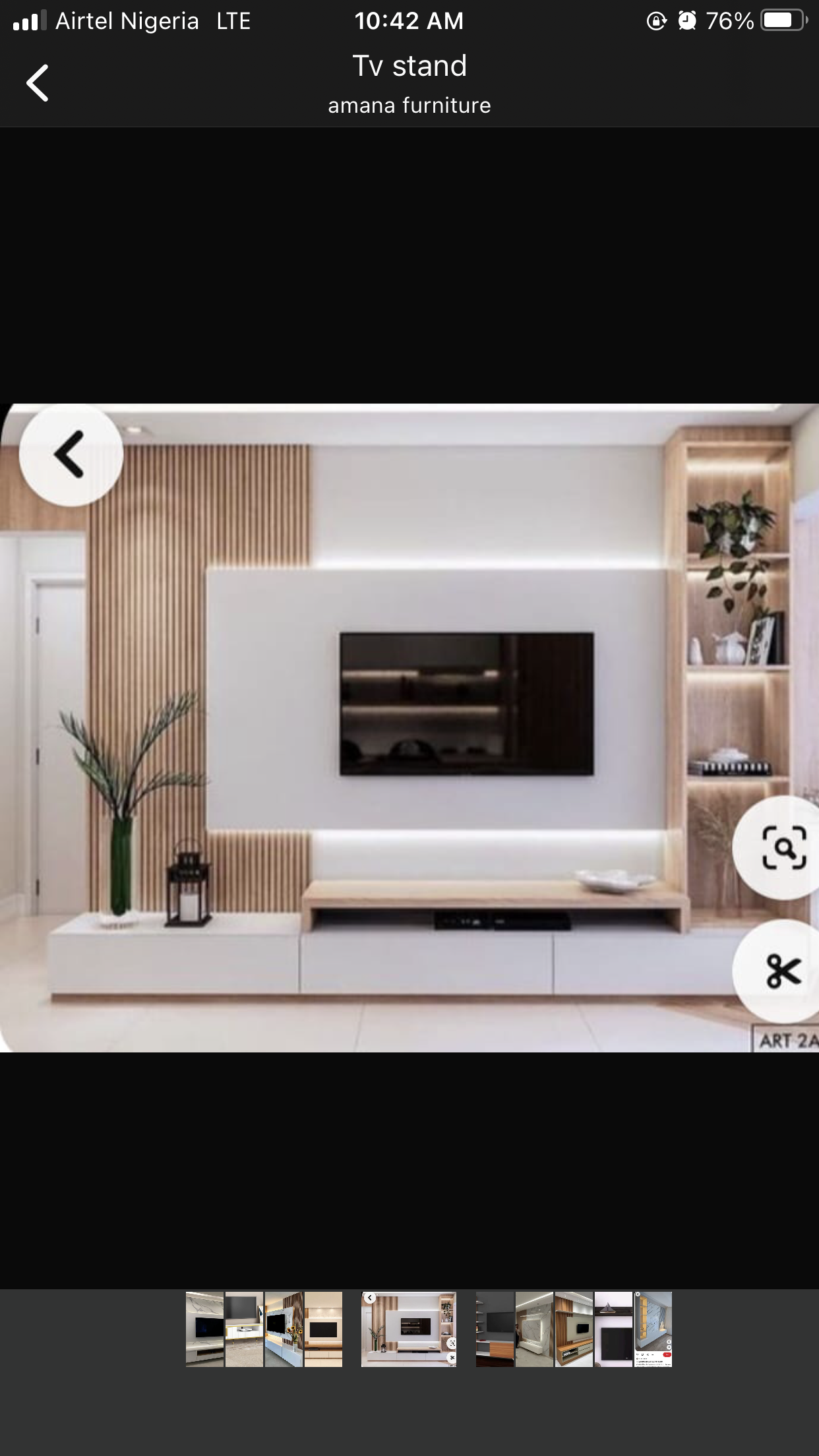Select the highlighted current photo thumbnail

click(x=409, y=1329)
